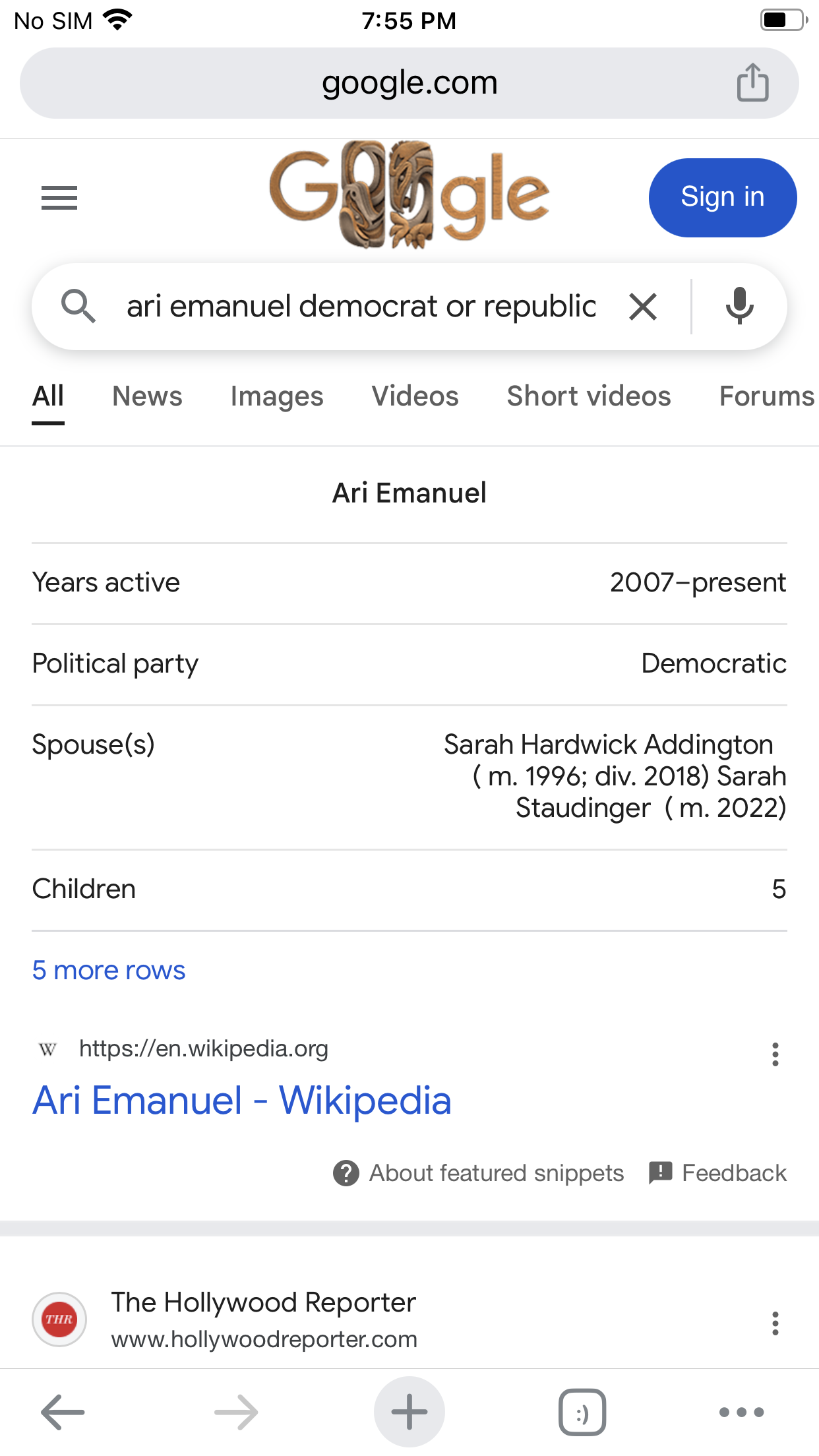Start voice search with microphone

click(739, 307)
